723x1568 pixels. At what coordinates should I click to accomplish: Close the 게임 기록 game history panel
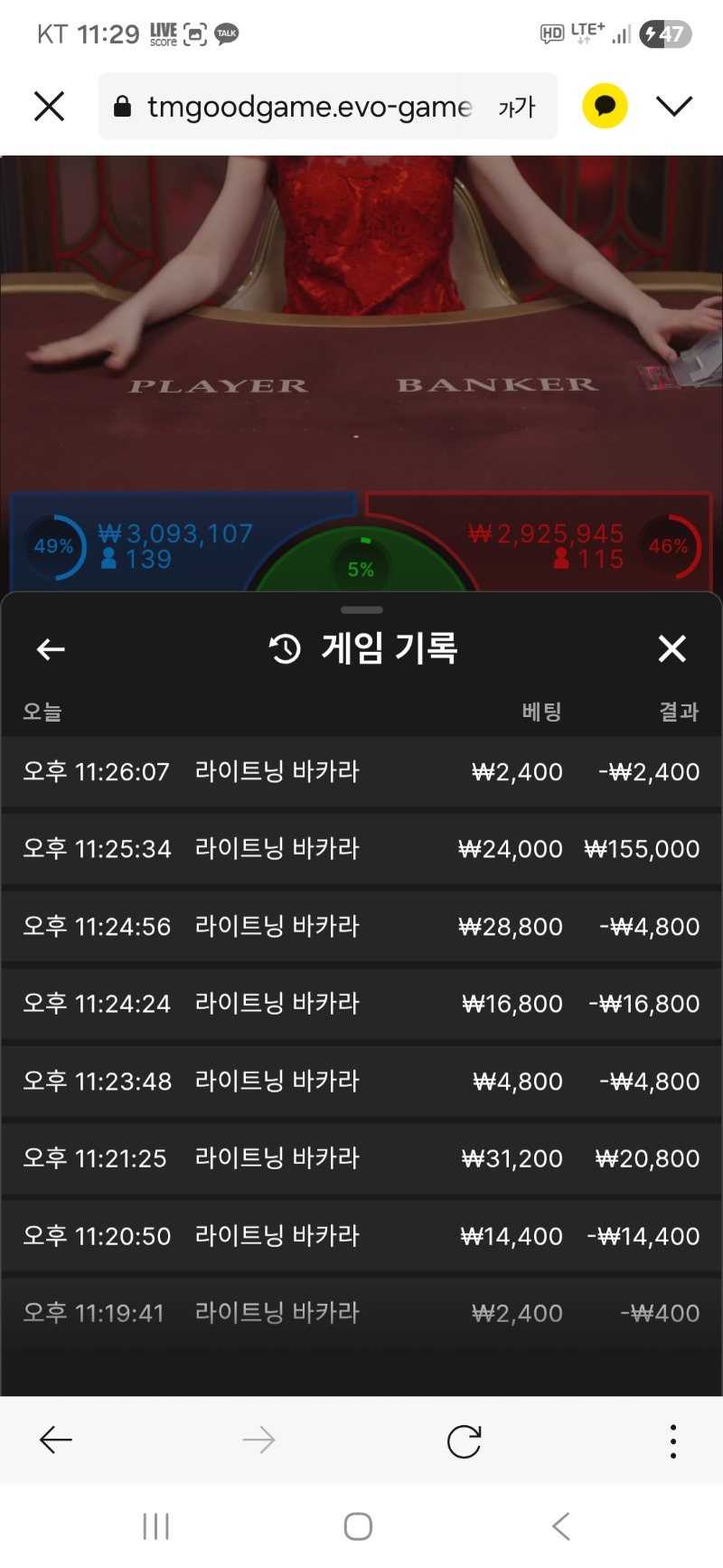(x=671, y=648)
